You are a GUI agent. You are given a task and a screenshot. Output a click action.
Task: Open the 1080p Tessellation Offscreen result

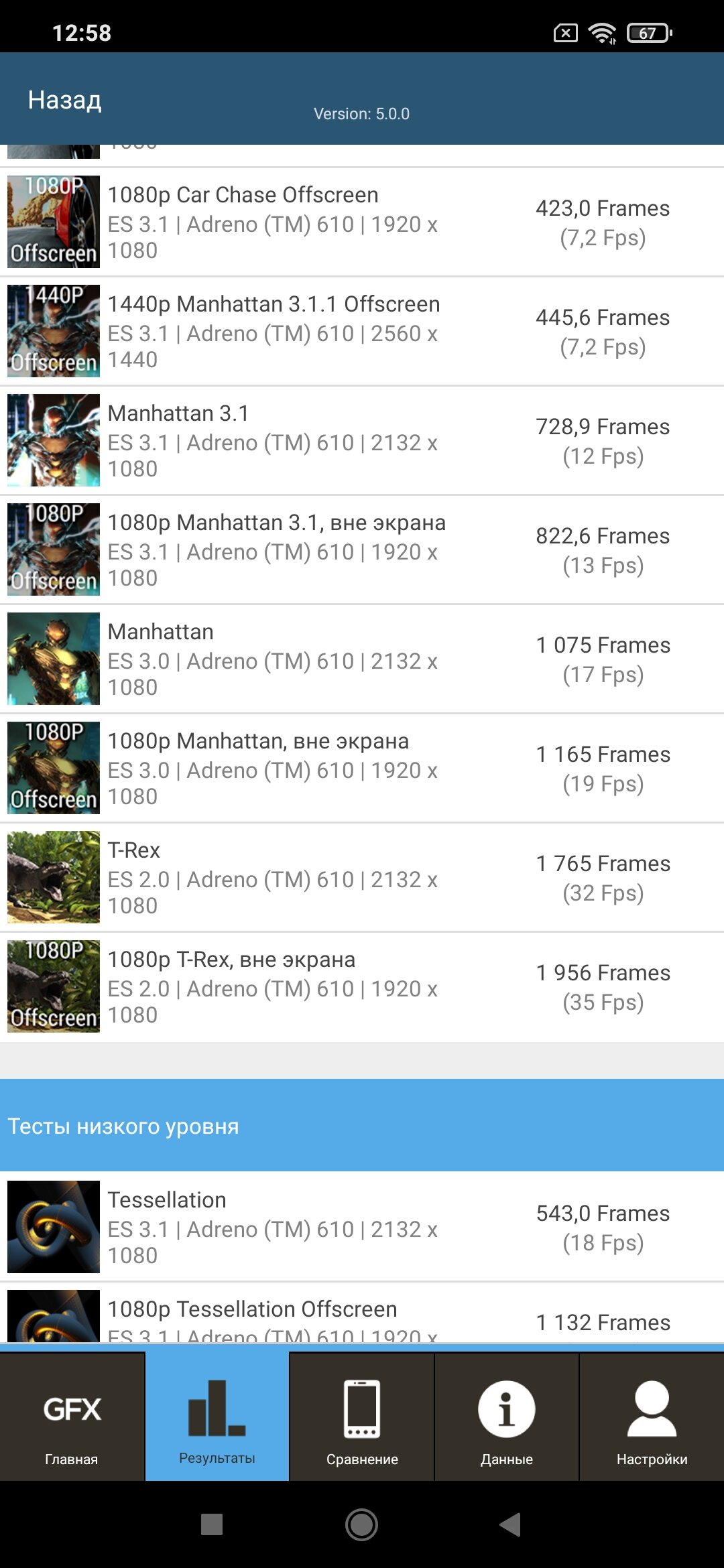coord(362,1313)
